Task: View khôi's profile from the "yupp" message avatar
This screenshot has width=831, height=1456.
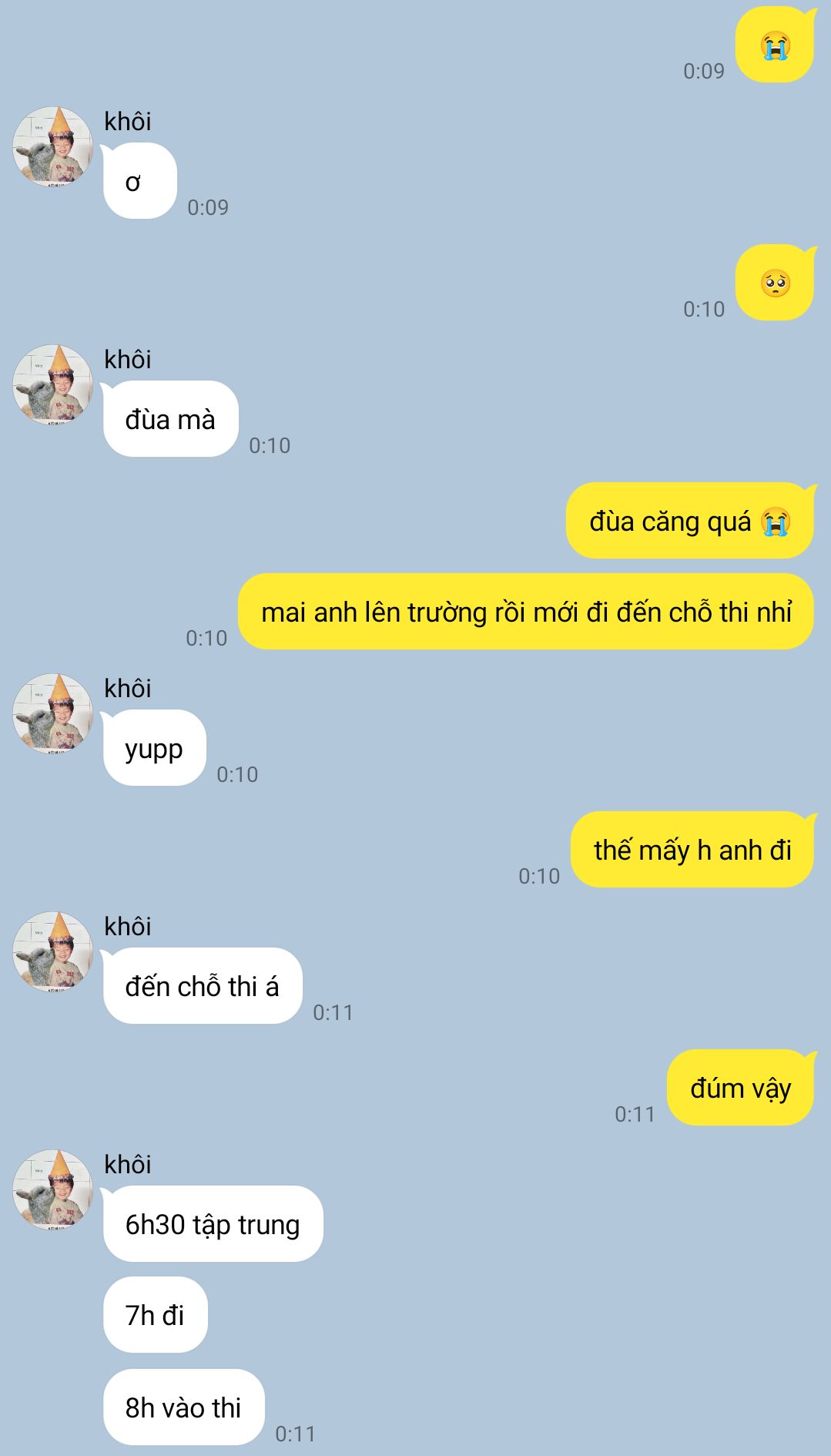Action: click(52, 713)
